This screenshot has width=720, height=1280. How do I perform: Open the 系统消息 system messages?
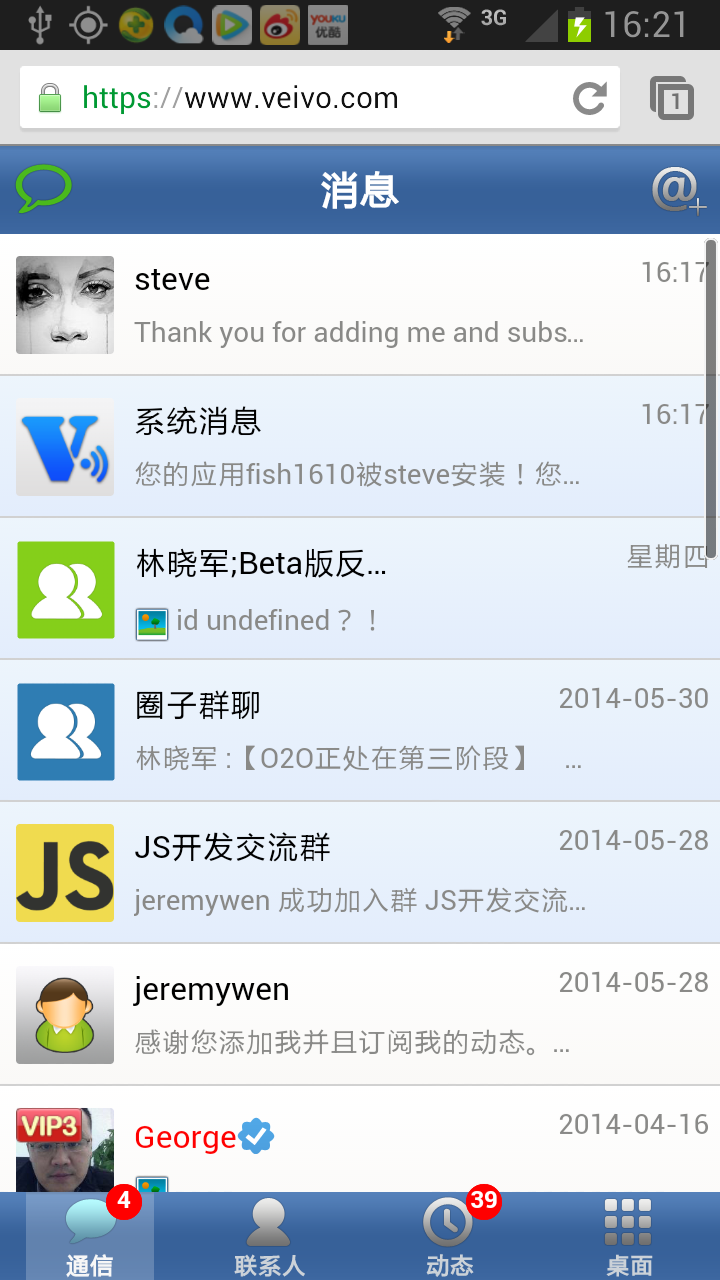(360, 447)
